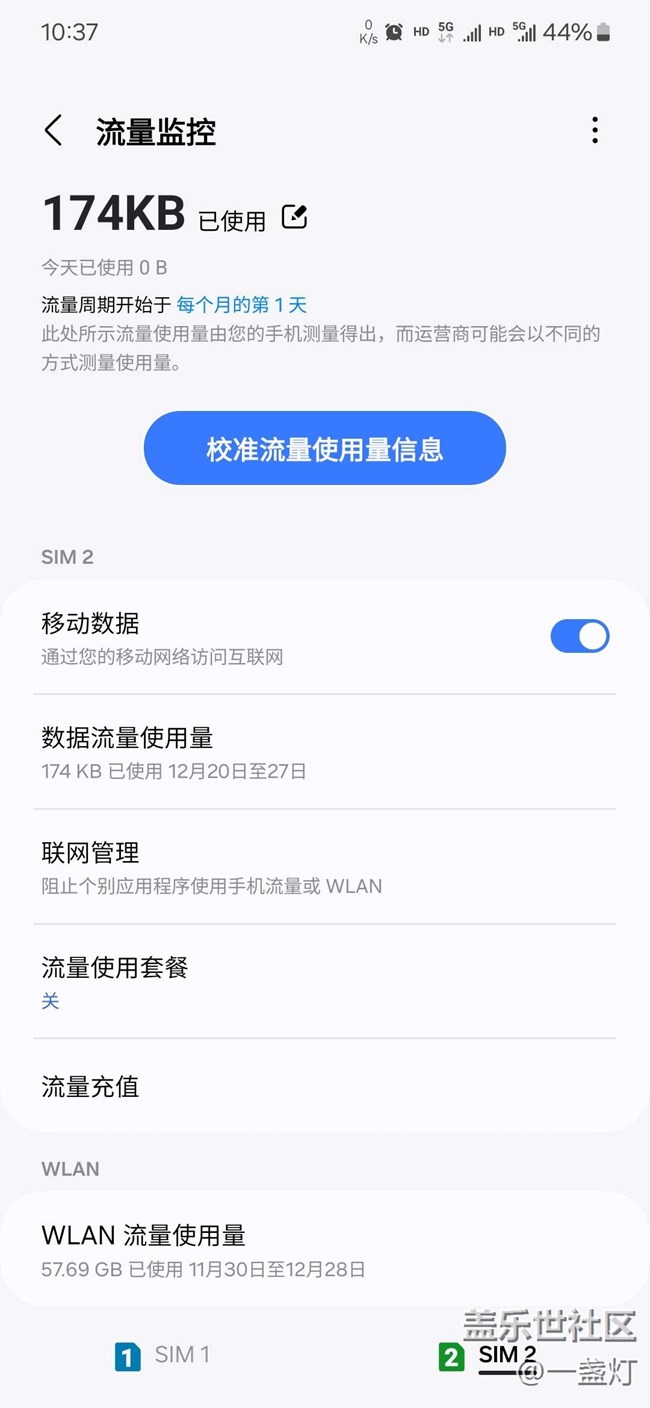Switch to the SIM 1 tab

pyautogui.click(x=162, y=1356)
